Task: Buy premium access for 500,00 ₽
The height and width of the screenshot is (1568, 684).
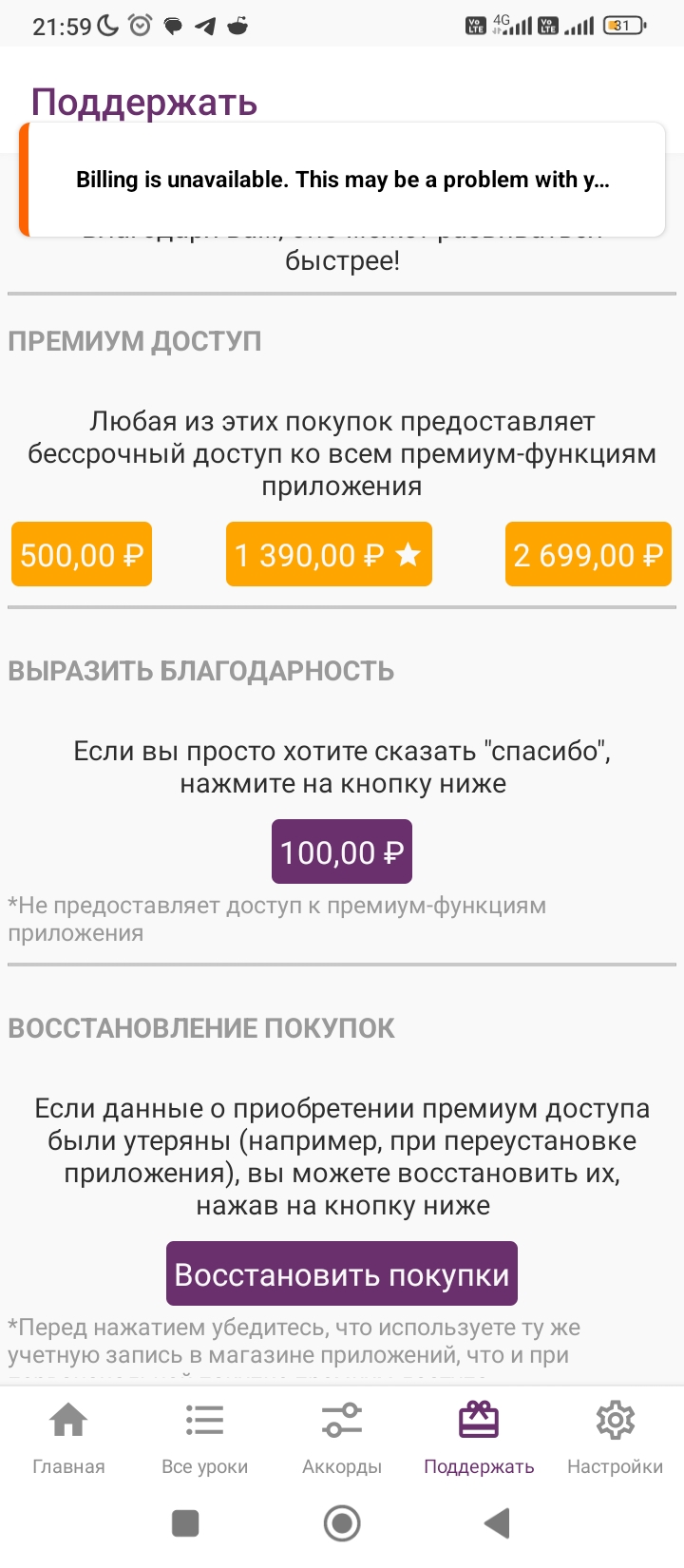Action: coord(82,554)
